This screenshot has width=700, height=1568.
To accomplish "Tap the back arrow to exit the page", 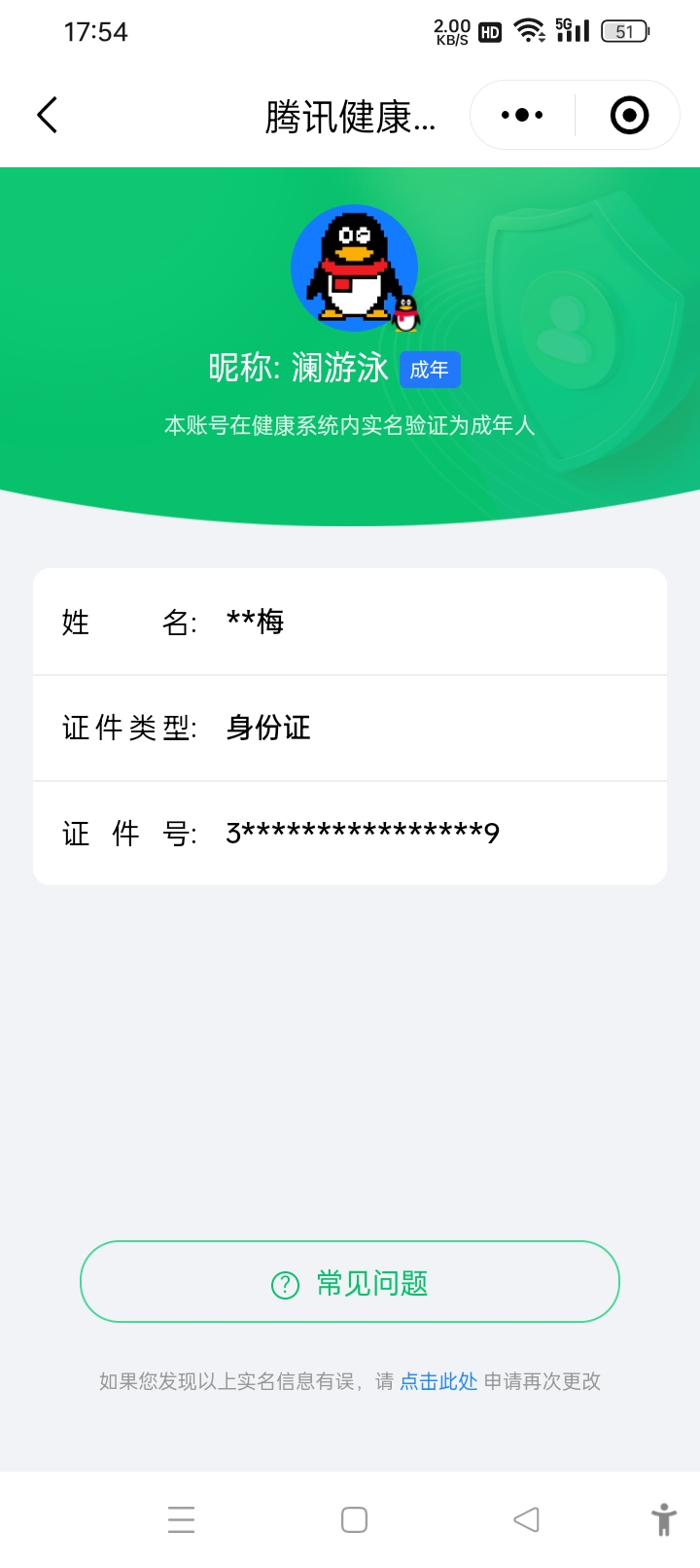I will tap(48, 114).
